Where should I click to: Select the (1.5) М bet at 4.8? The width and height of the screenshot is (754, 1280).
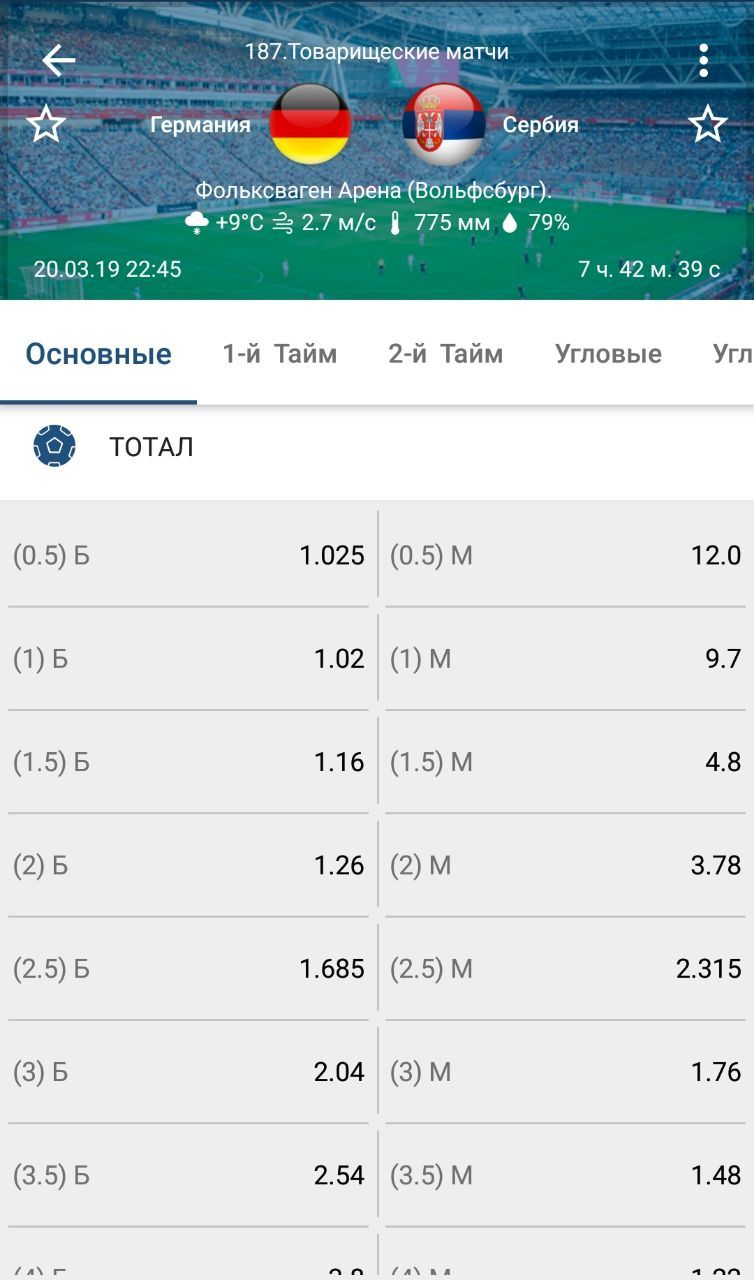[565, 762]
